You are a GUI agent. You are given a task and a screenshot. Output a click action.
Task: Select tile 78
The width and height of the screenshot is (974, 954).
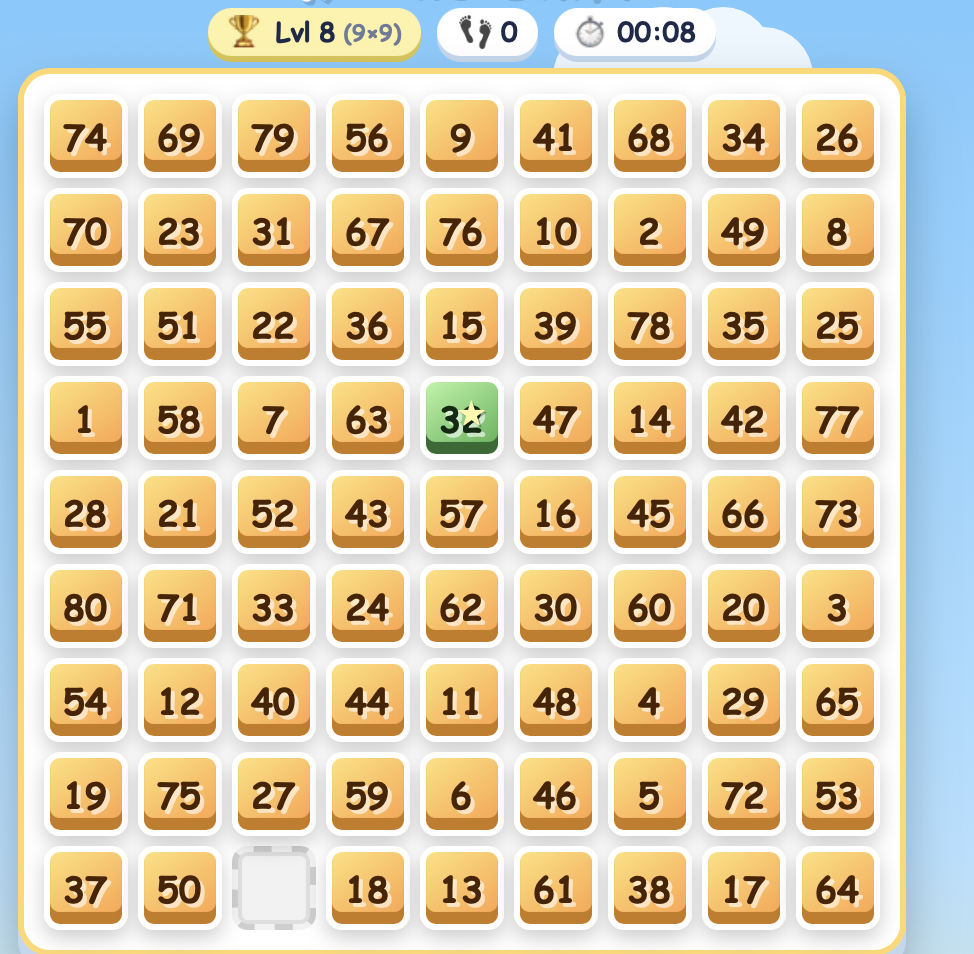(649, 324)
